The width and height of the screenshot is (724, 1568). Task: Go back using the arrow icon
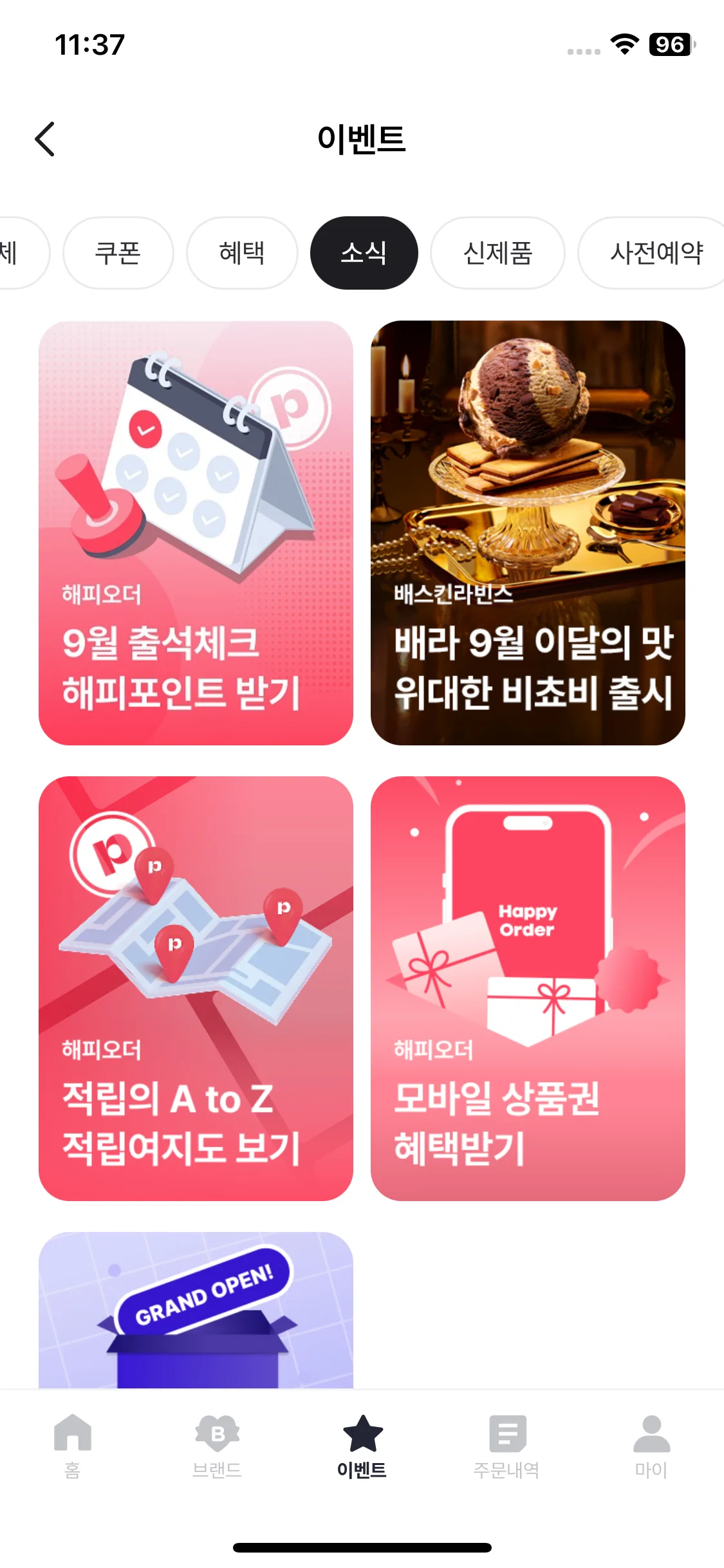[x=45, y=139]
